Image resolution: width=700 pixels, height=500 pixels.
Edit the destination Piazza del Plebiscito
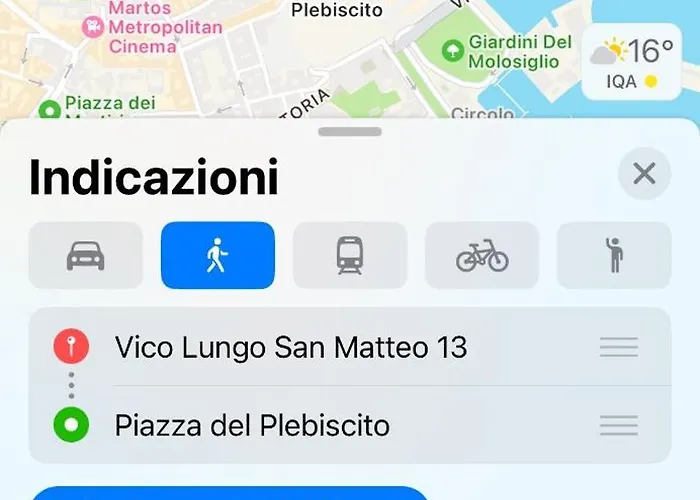(x=252, y=425)
